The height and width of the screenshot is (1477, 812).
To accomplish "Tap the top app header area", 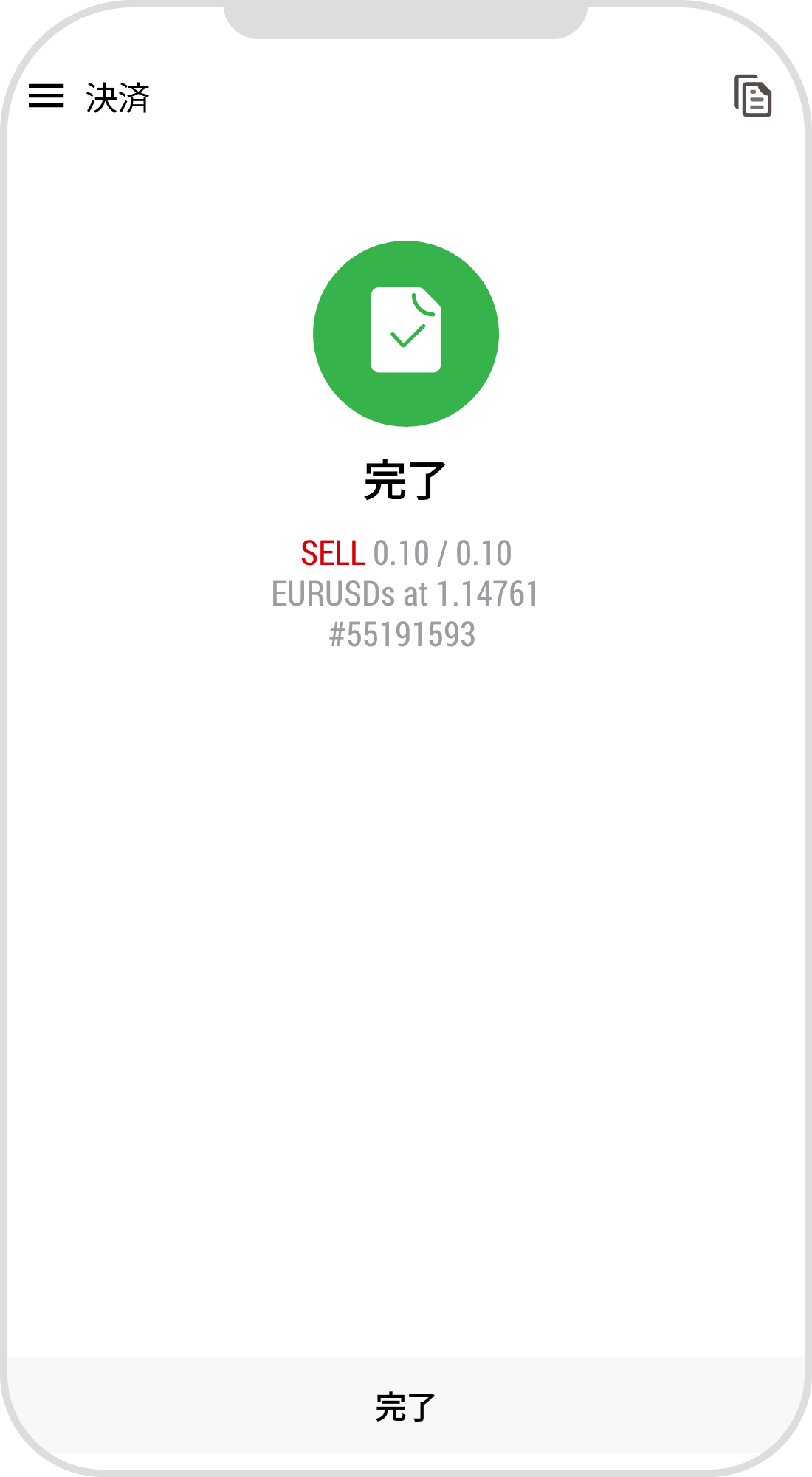I will click(x=406, y=97).
